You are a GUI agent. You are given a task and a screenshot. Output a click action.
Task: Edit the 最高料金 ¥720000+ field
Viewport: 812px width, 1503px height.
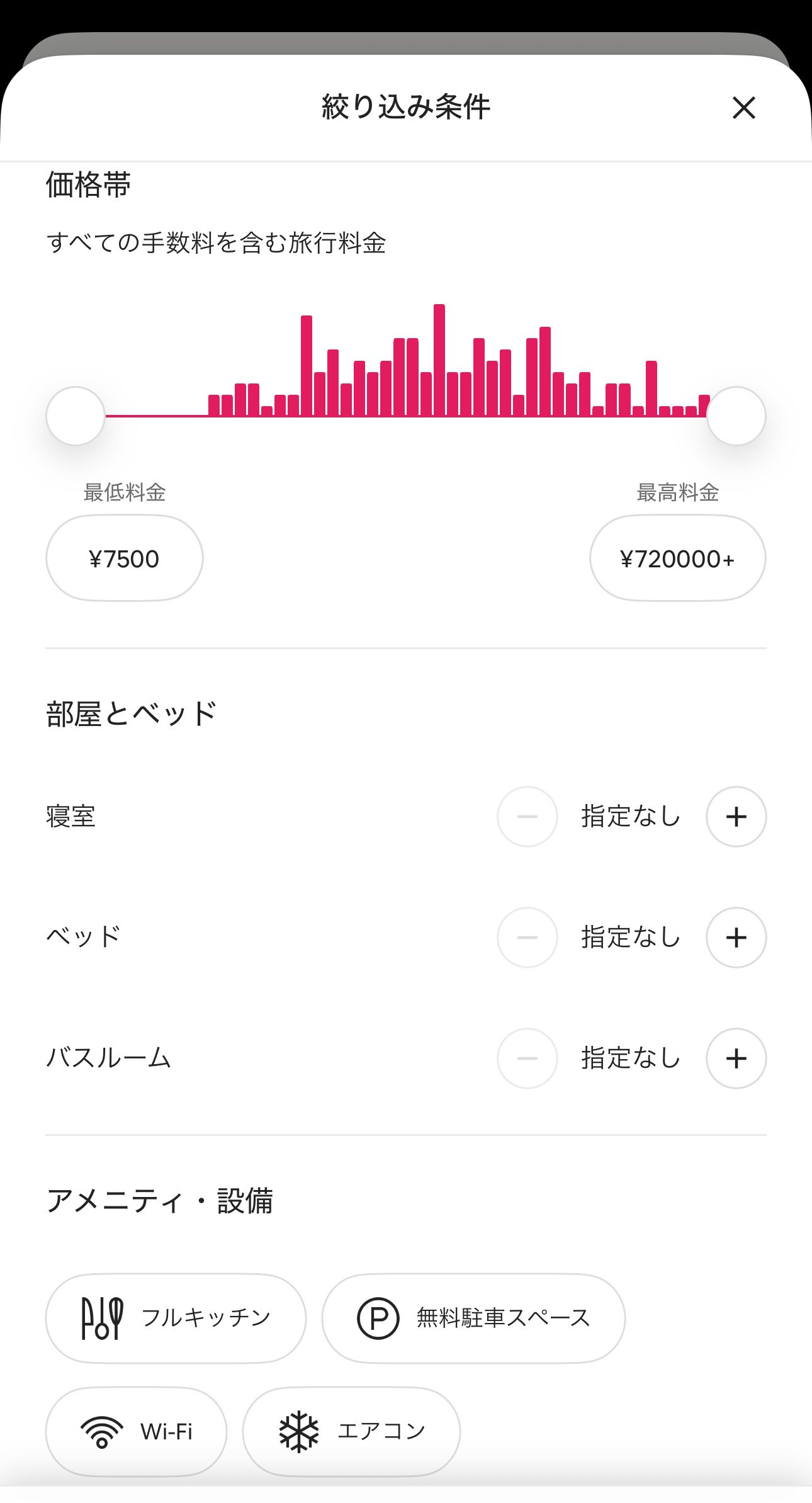coord(677,558)
